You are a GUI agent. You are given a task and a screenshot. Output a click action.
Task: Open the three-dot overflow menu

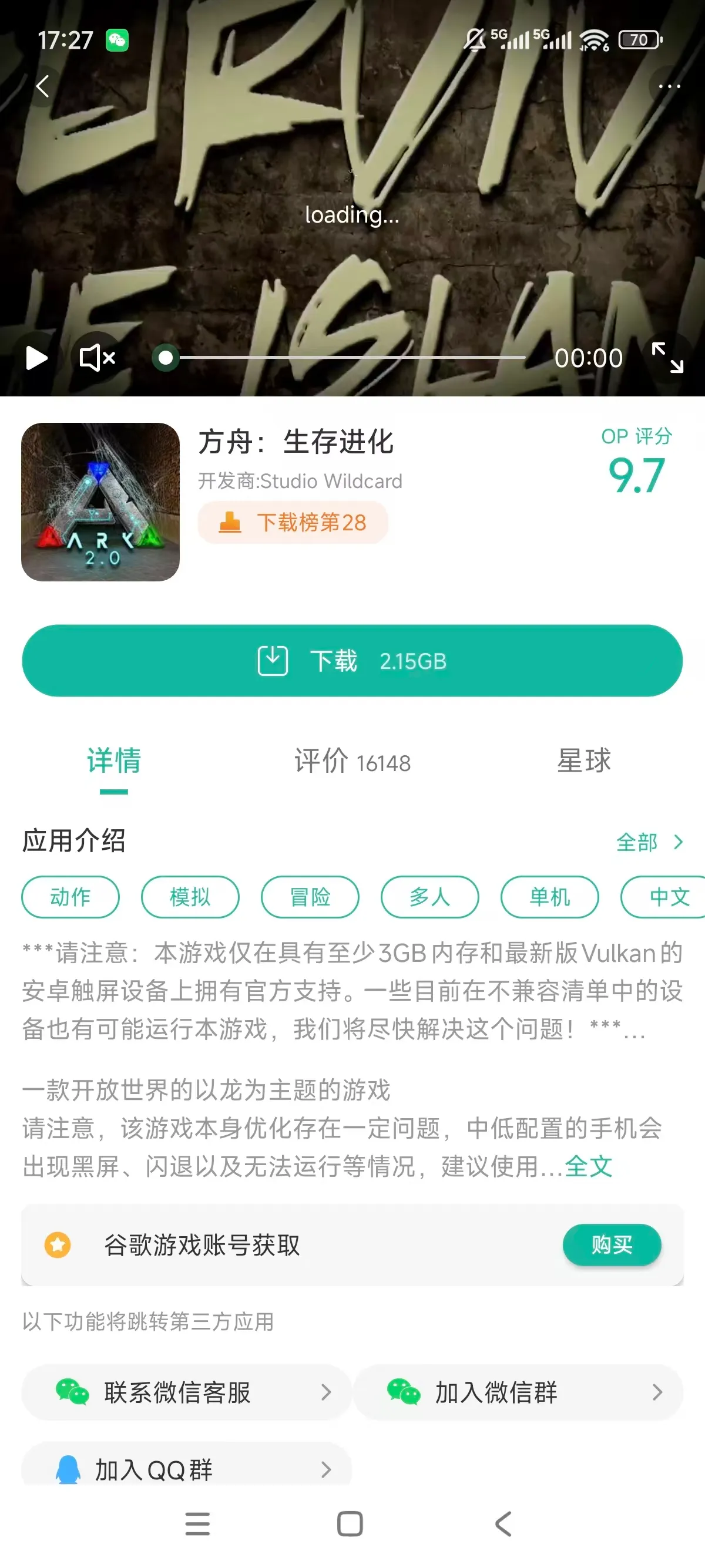669,86
